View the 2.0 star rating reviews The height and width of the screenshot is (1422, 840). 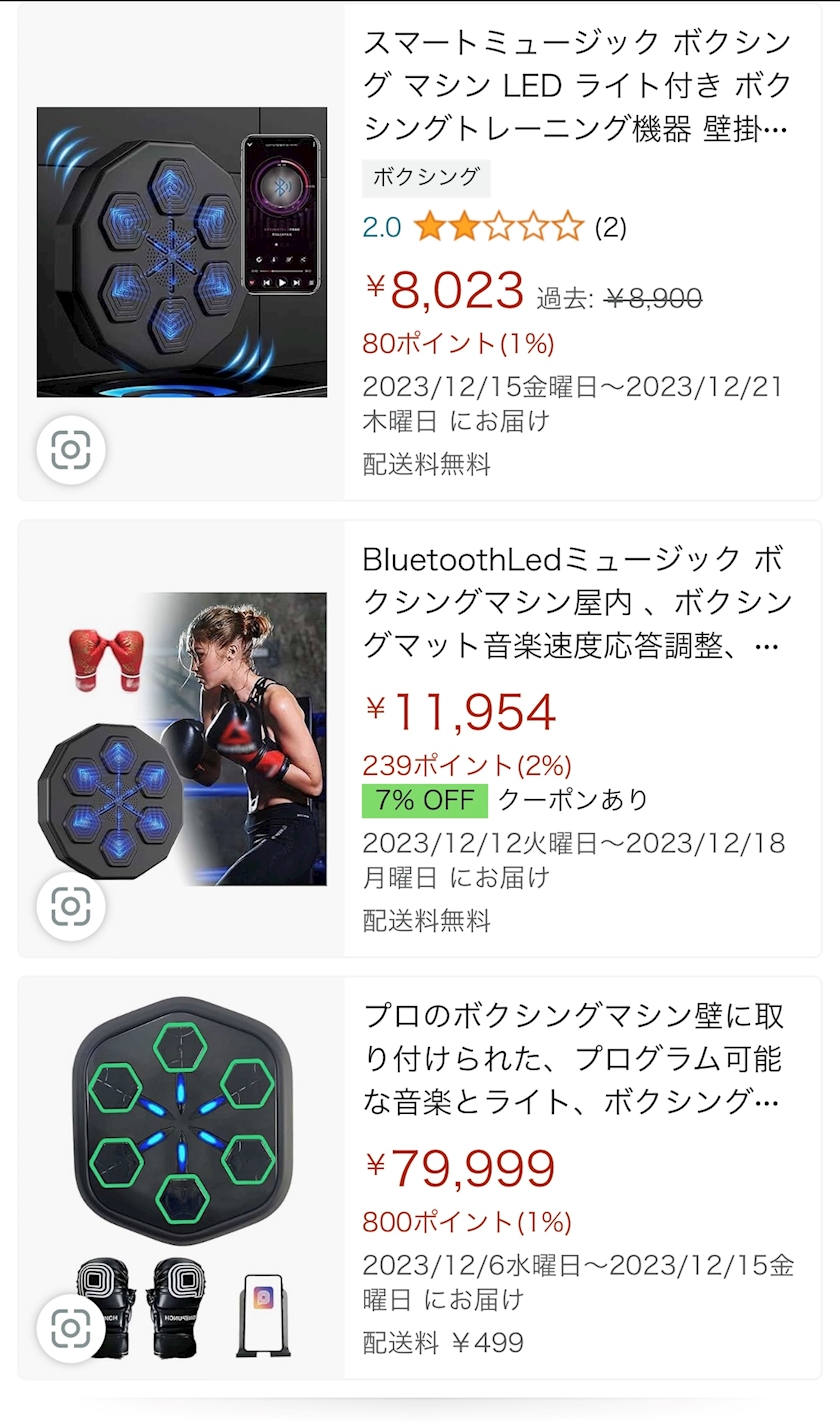point(497,228)
